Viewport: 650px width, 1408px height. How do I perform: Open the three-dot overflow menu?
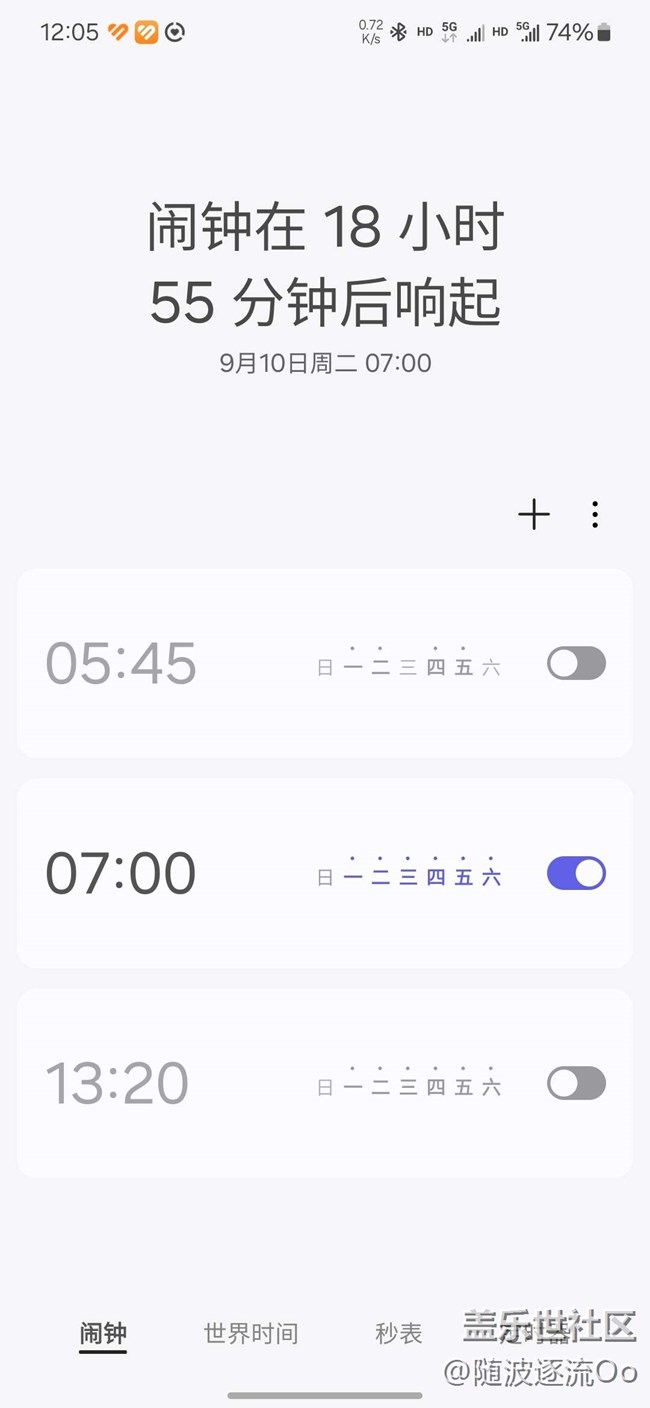(x=595, y=515)
